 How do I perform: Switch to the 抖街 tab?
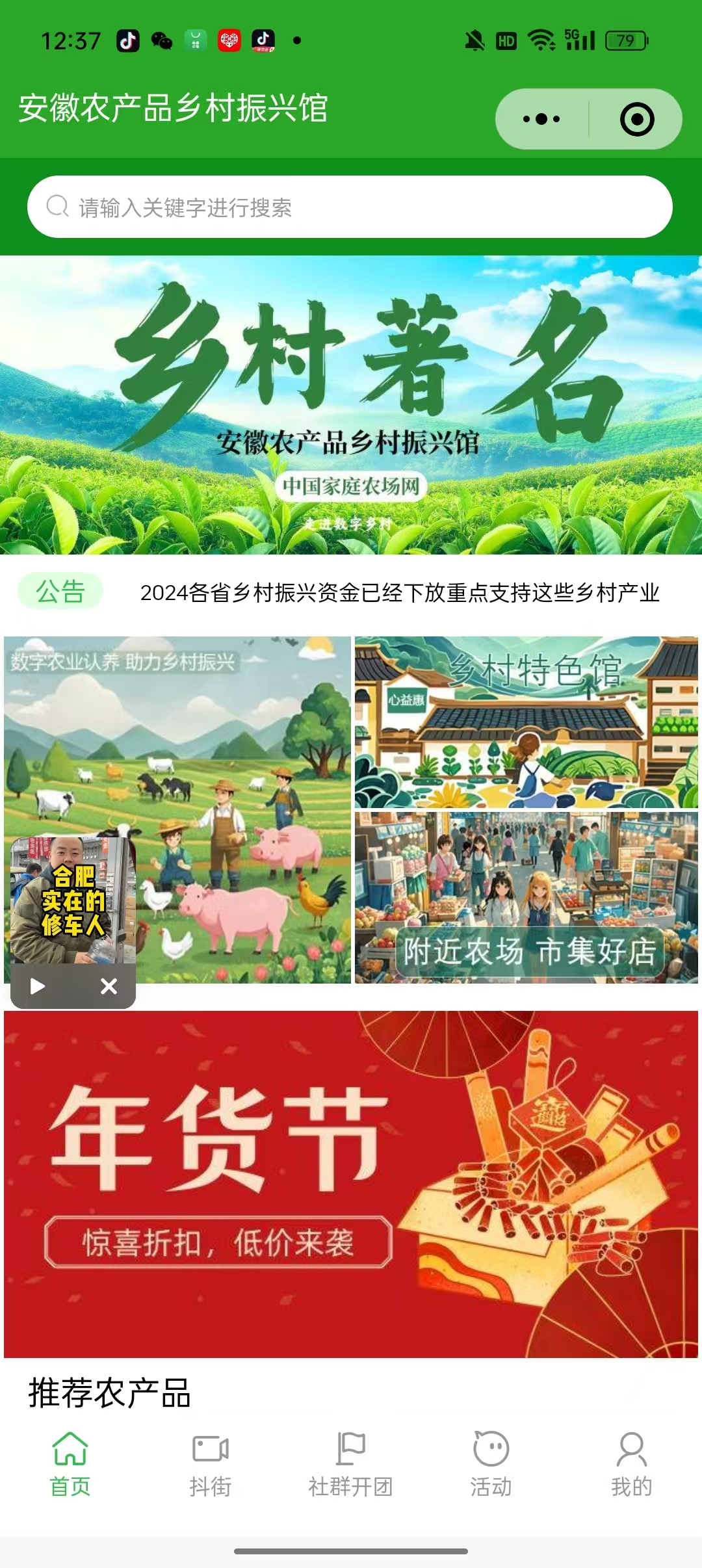(211, 1463)
